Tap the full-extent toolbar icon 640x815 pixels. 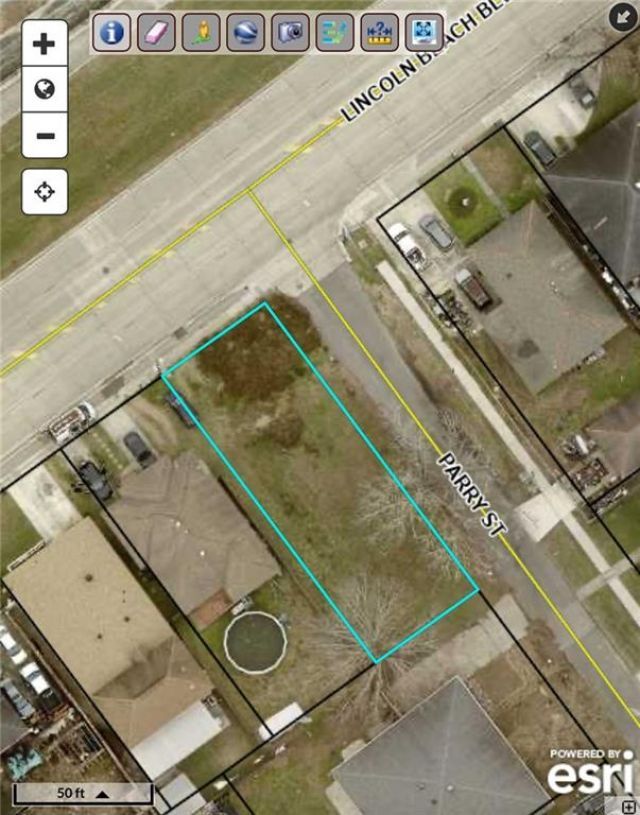click(x=425, y=32)
